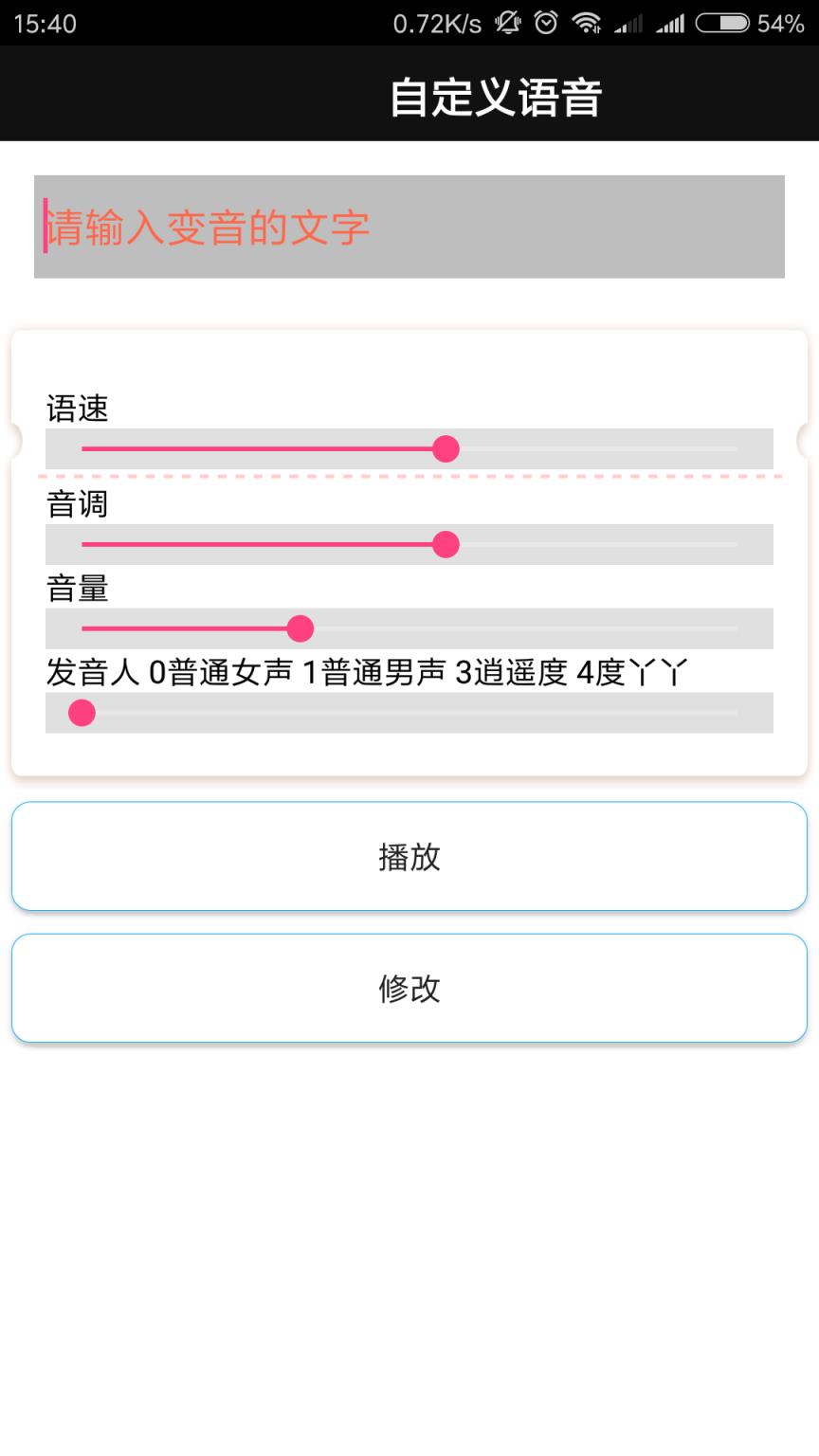Tap the 音调 slider thumb
Viewport: 819px width, 1456px height.
[x=446, y=545]
